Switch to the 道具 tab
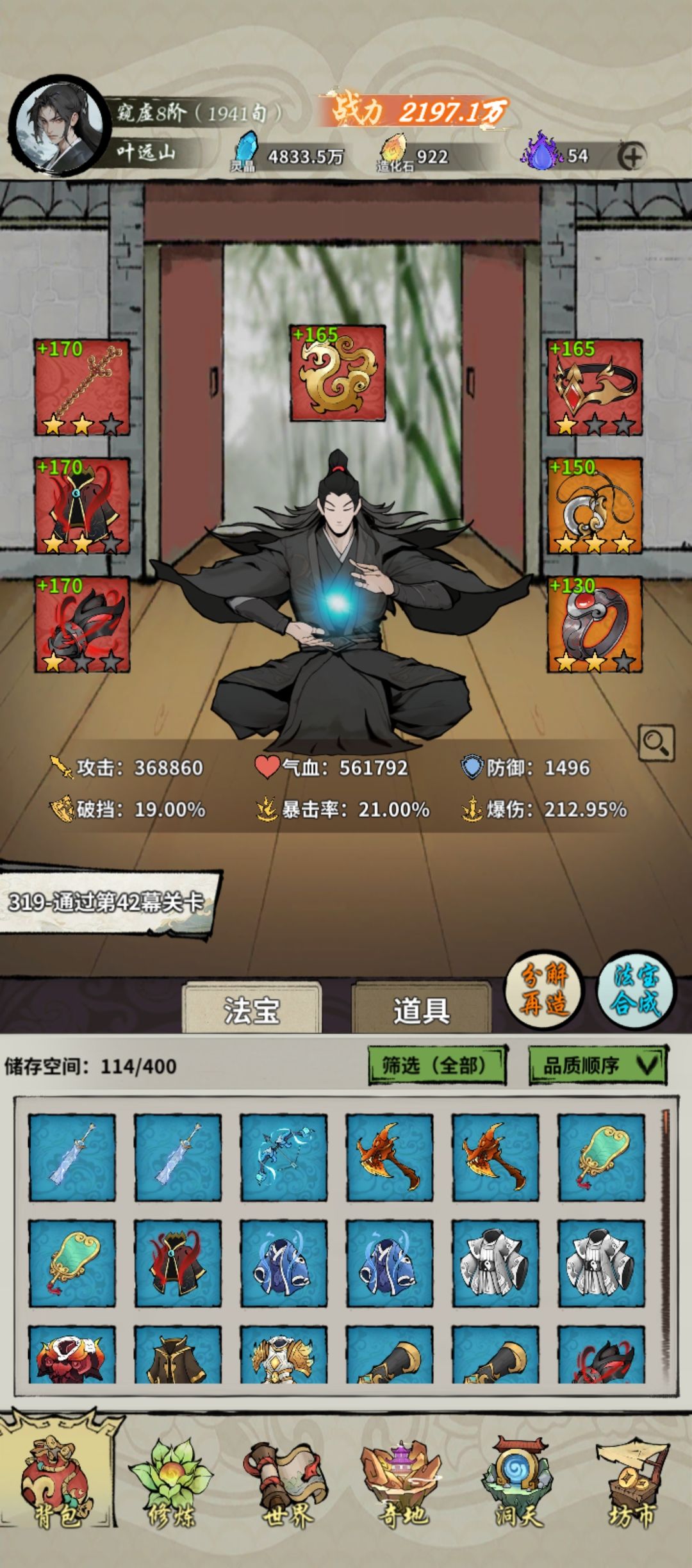 pos(421,1009)
